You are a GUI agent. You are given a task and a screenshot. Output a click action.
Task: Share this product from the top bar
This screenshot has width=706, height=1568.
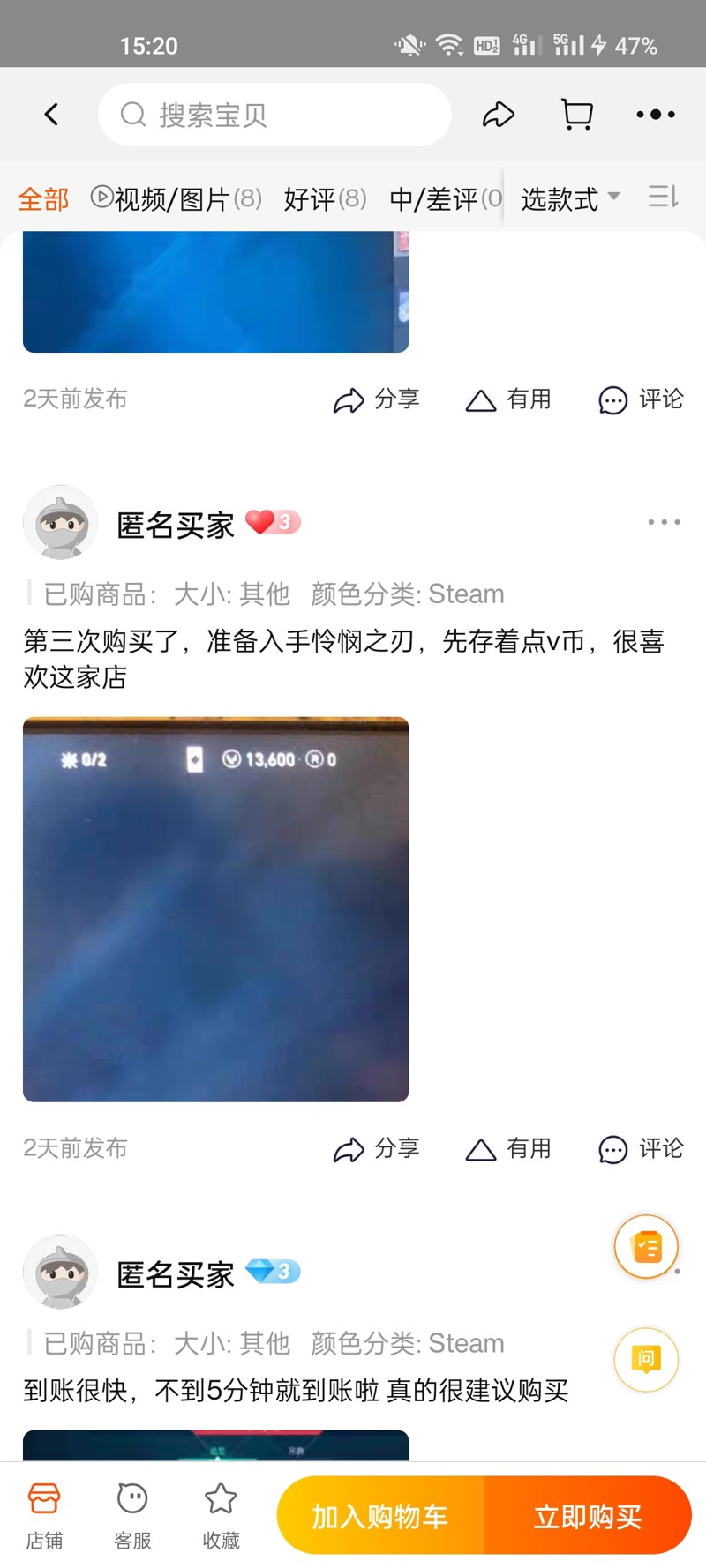click(x=499, y=115)
